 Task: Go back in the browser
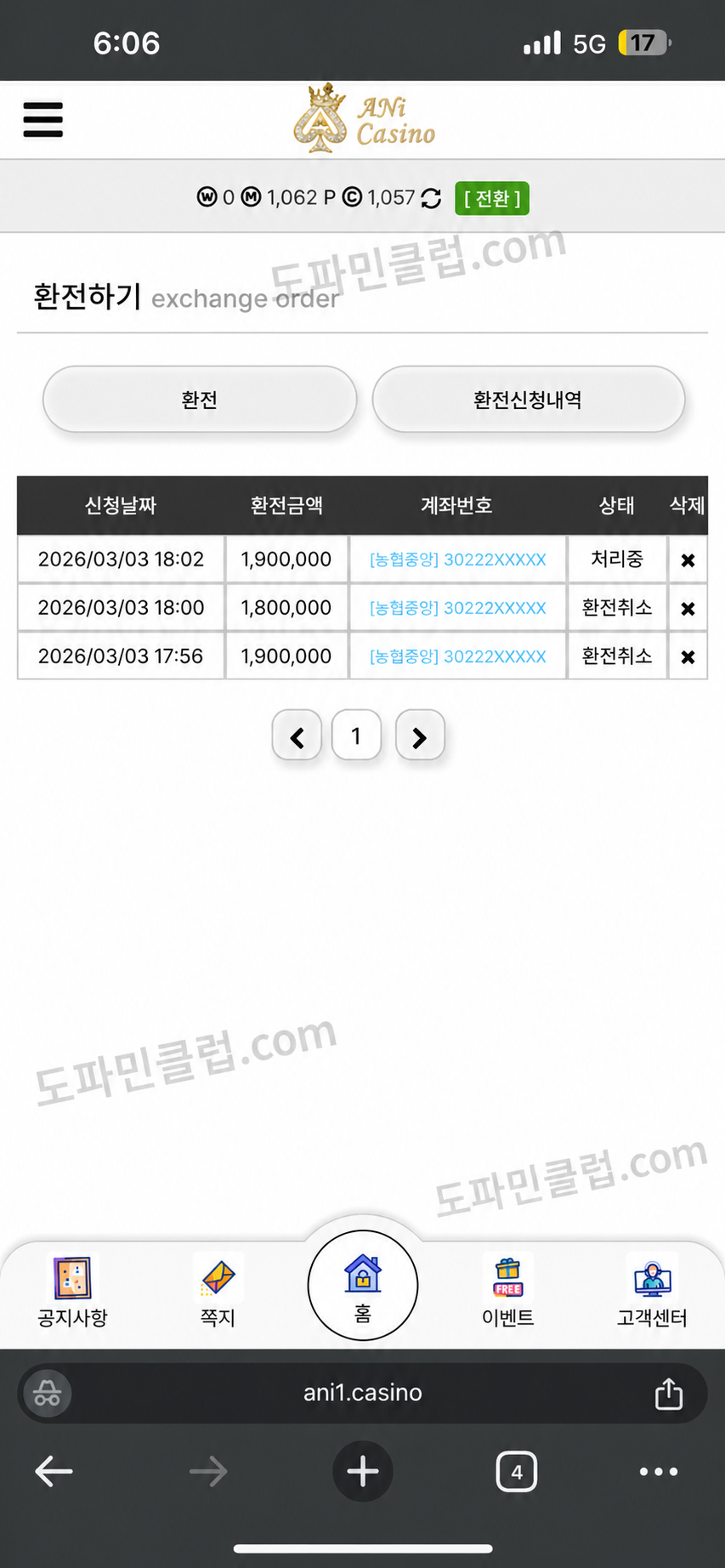[54, 1471]
